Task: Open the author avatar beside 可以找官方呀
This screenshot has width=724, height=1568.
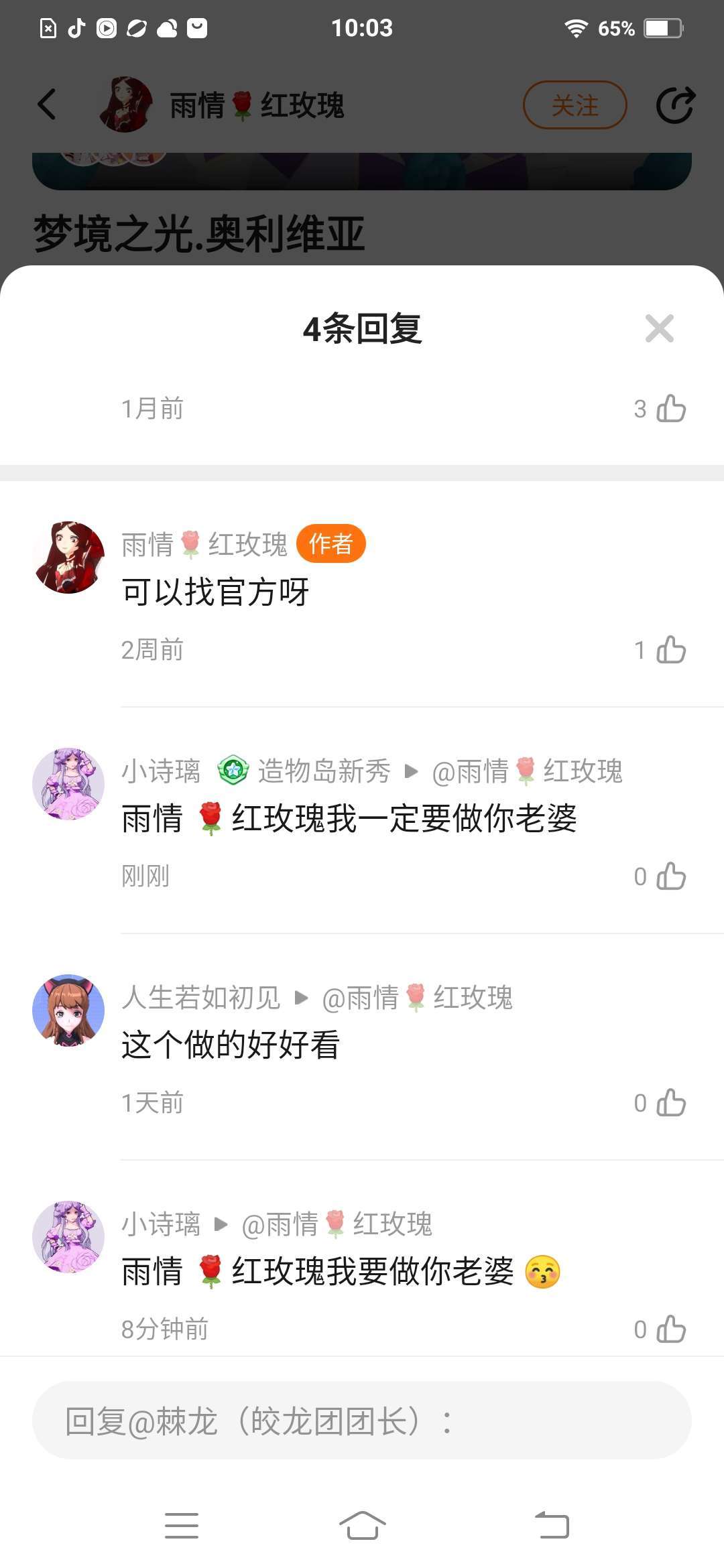Action: click(68, 558)
